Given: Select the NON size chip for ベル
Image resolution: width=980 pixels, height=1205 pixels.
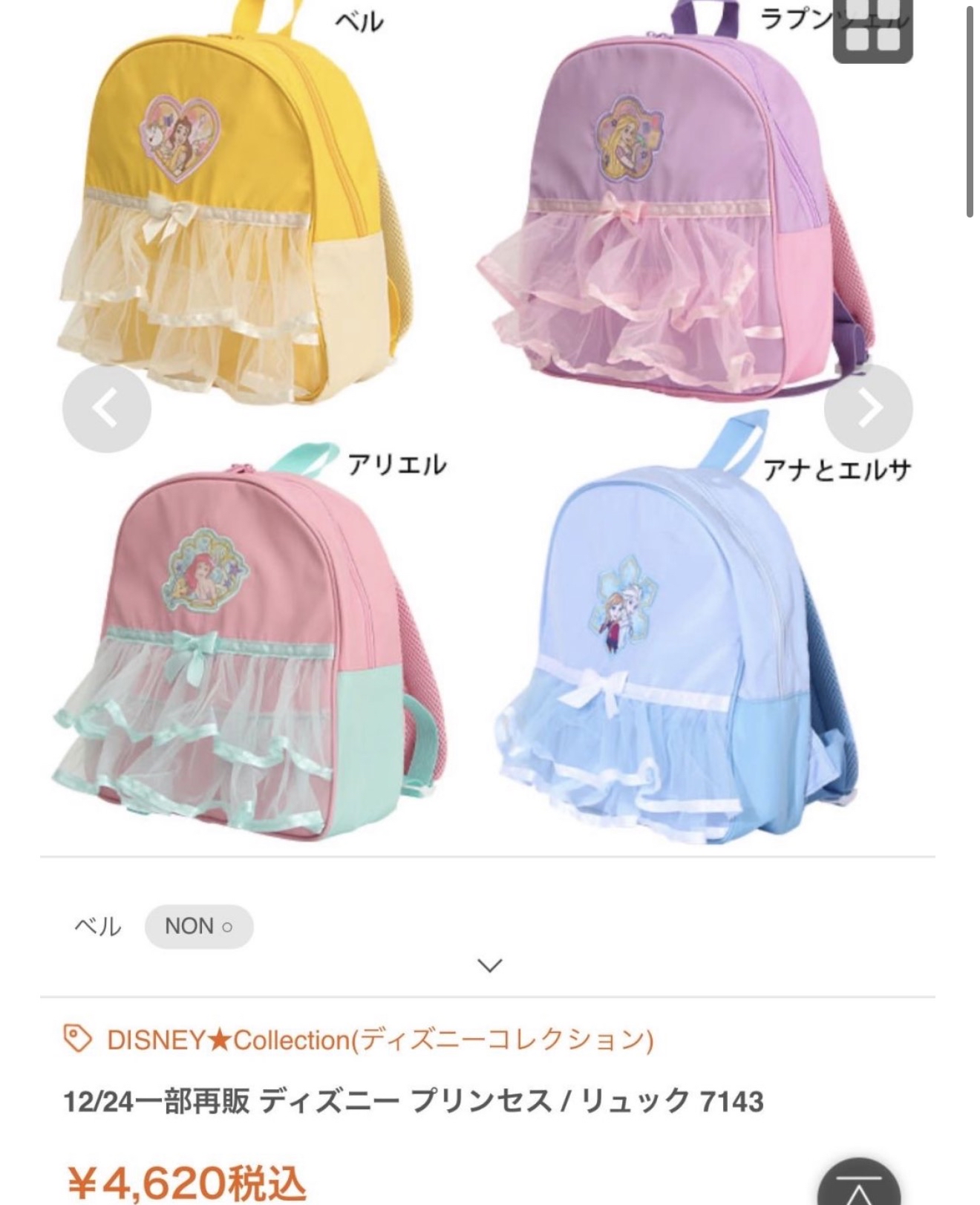Looking at the screenshot, I should pos(198,927).
